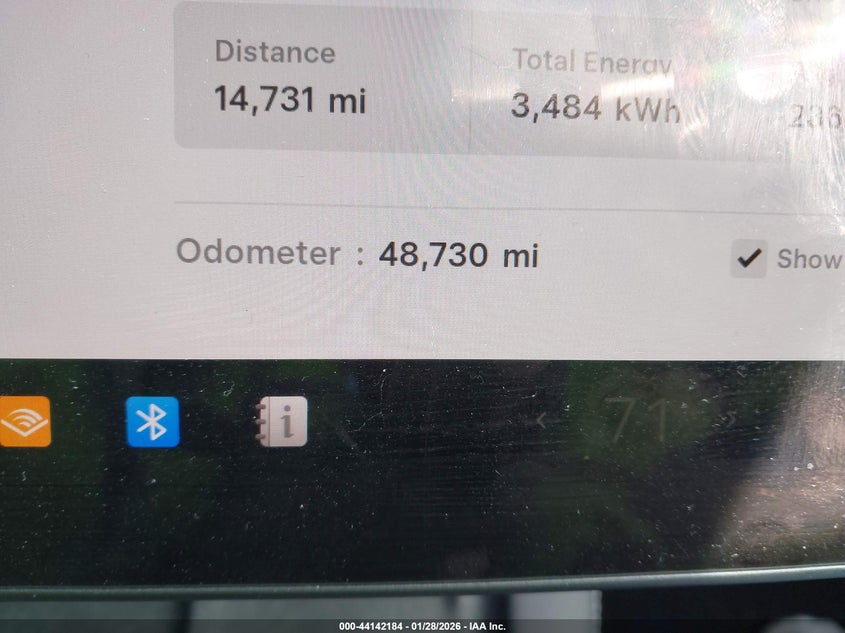Open the Bluetooth settings icon
The image size is (845, 633).
[x=152, y=422]
